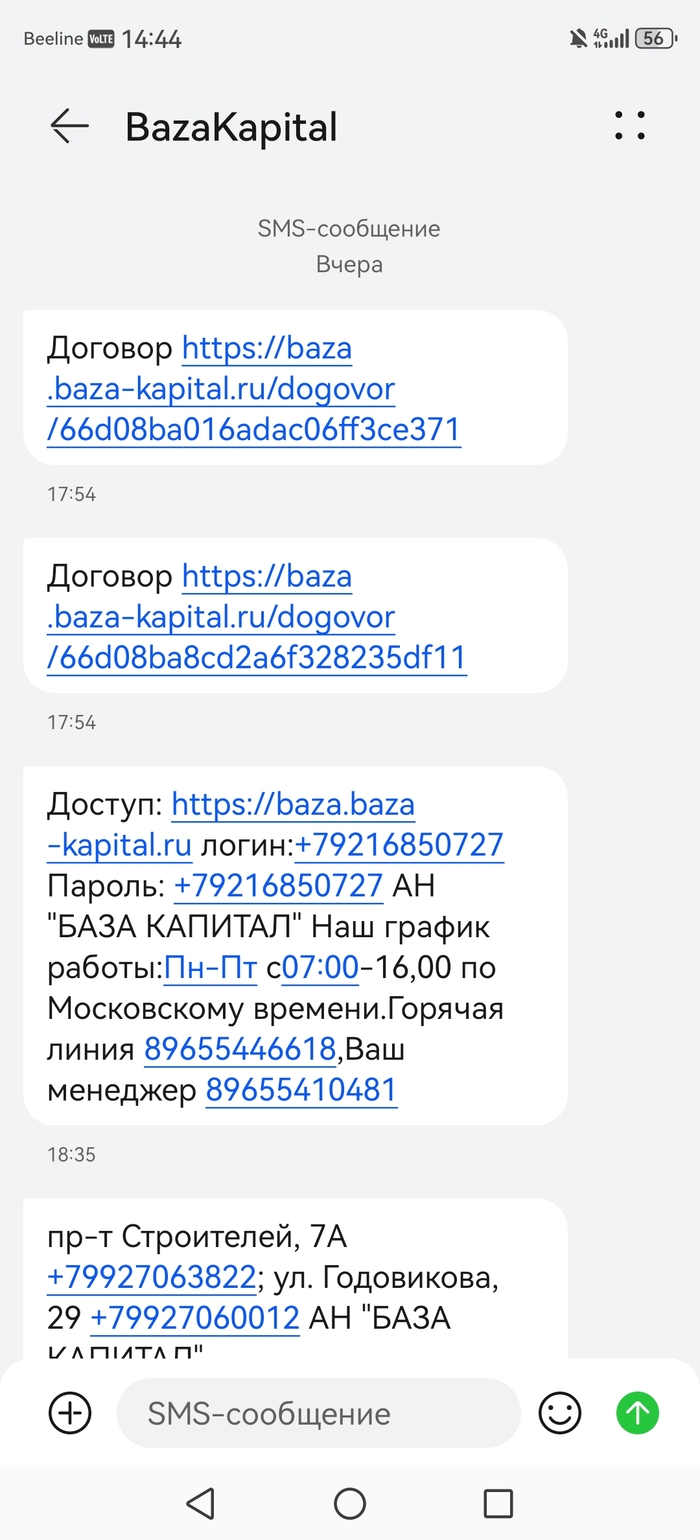Focus the SMS-сообщение text field
700x1540 pixels.
pyautogui.click(x=318, y=1413)
